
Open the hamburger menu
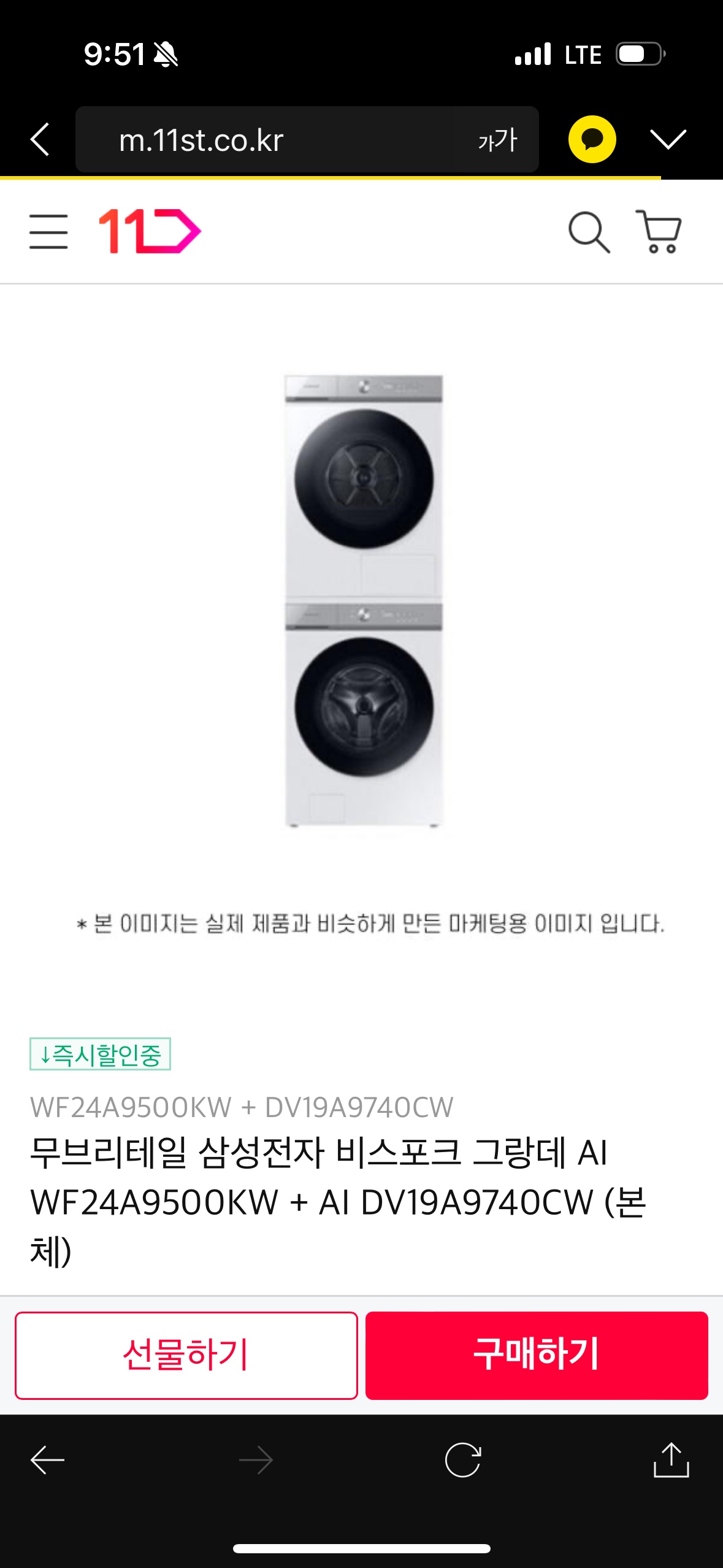pos(48,231)
